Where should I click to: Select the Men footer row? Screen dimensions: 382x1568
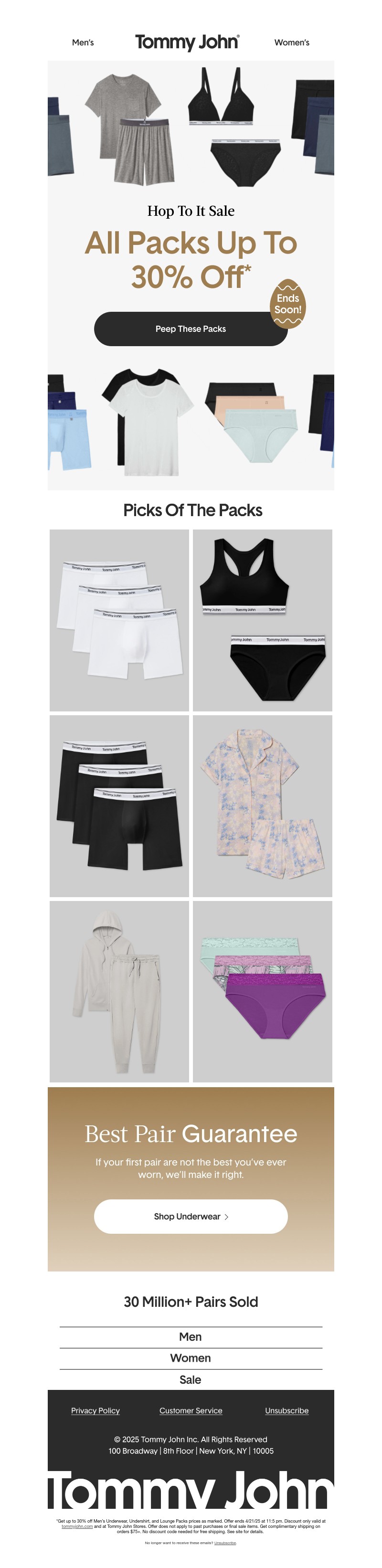click(191, 1337)
